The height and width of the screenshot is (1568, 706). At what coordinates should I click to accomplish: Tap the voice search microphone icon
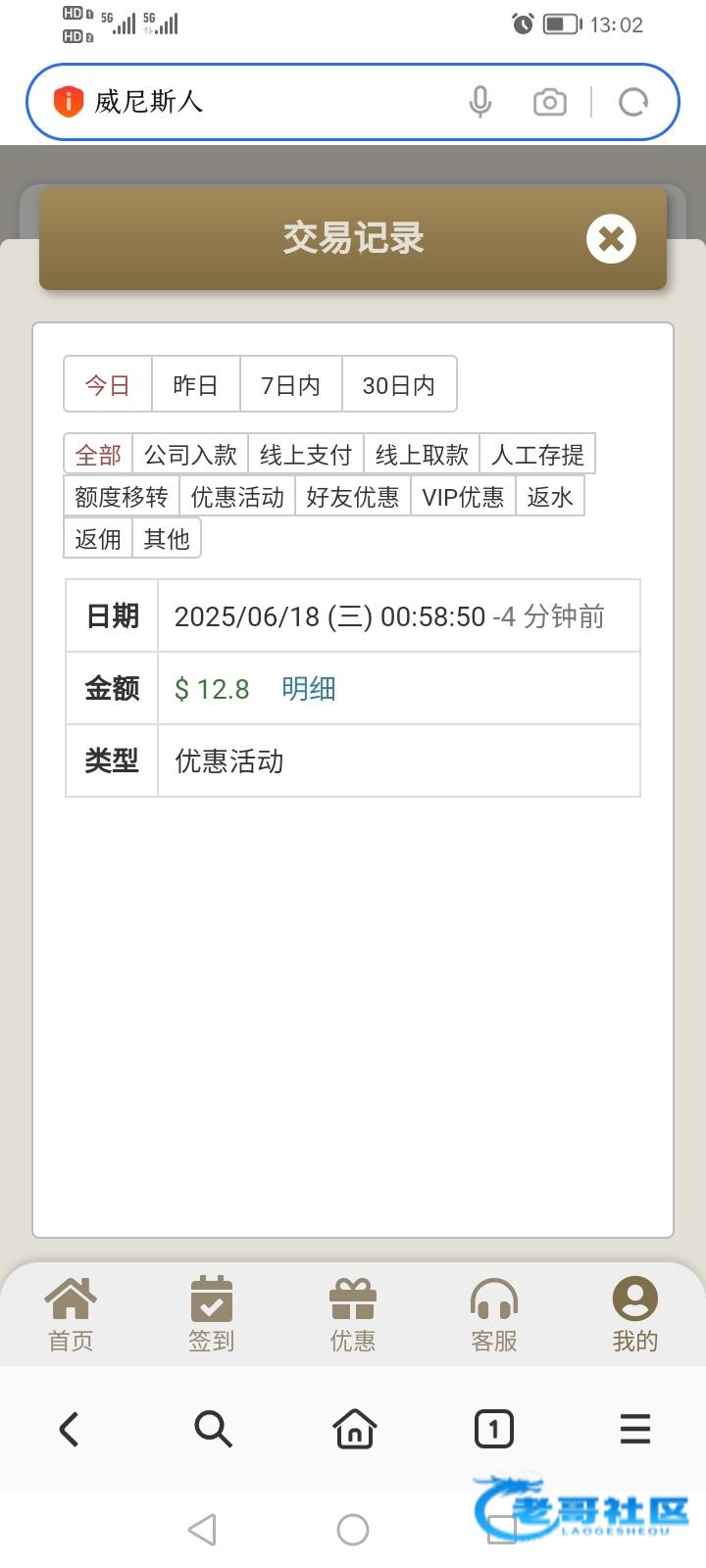[479, 102]
